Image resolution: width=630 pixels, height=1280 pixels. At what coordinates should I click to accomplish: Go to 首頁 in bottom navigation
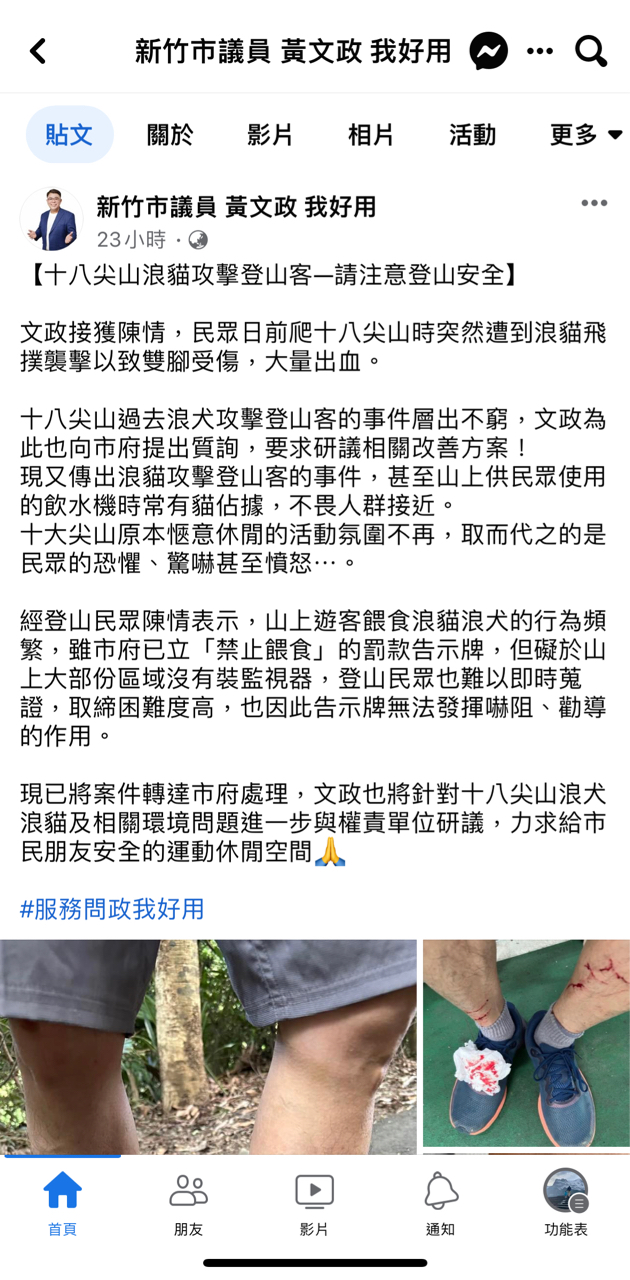[62, 1204]
